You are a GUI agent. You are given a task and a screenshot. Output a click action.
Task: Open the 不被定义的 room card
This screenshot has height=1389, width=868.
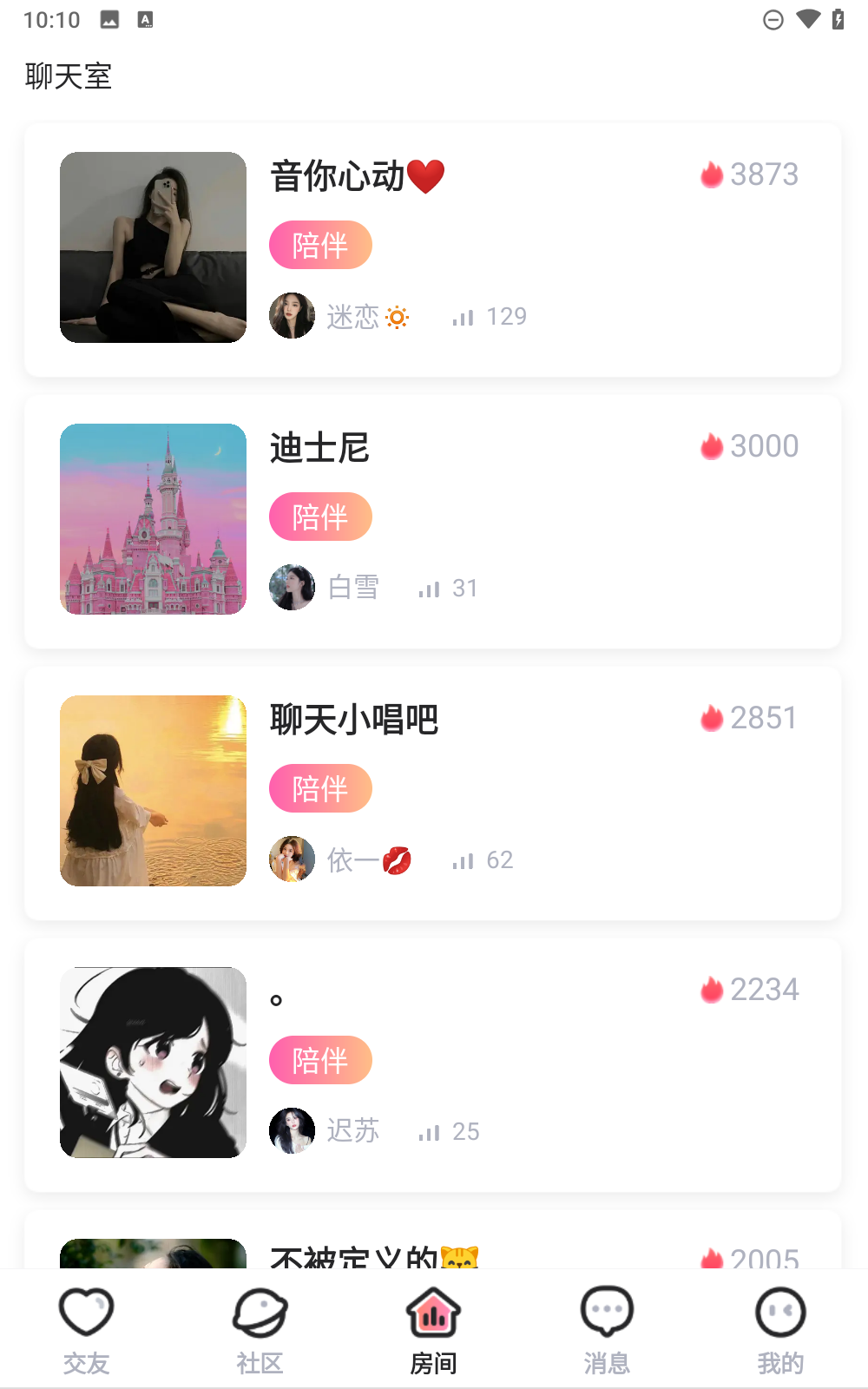433,1240
